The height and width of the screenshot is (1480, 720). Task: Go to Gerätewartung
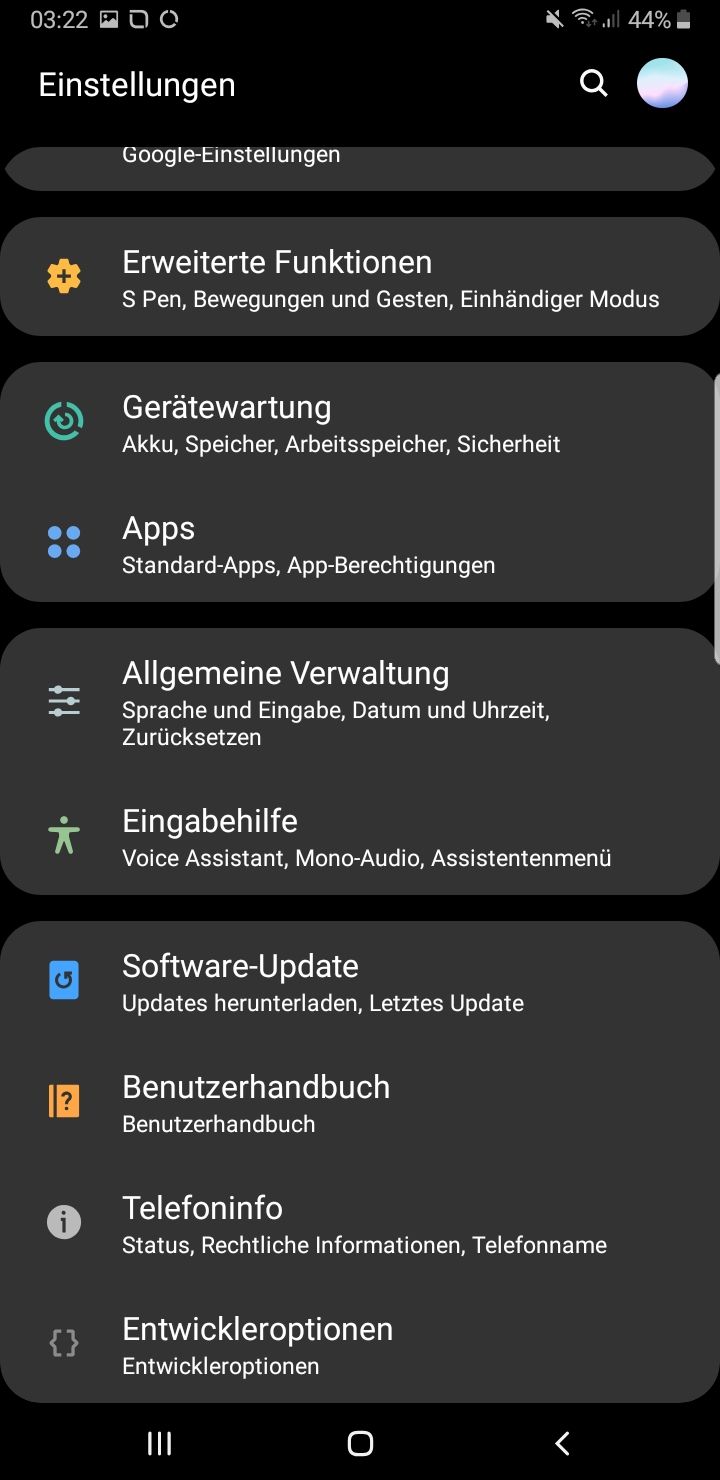[360, 423]
